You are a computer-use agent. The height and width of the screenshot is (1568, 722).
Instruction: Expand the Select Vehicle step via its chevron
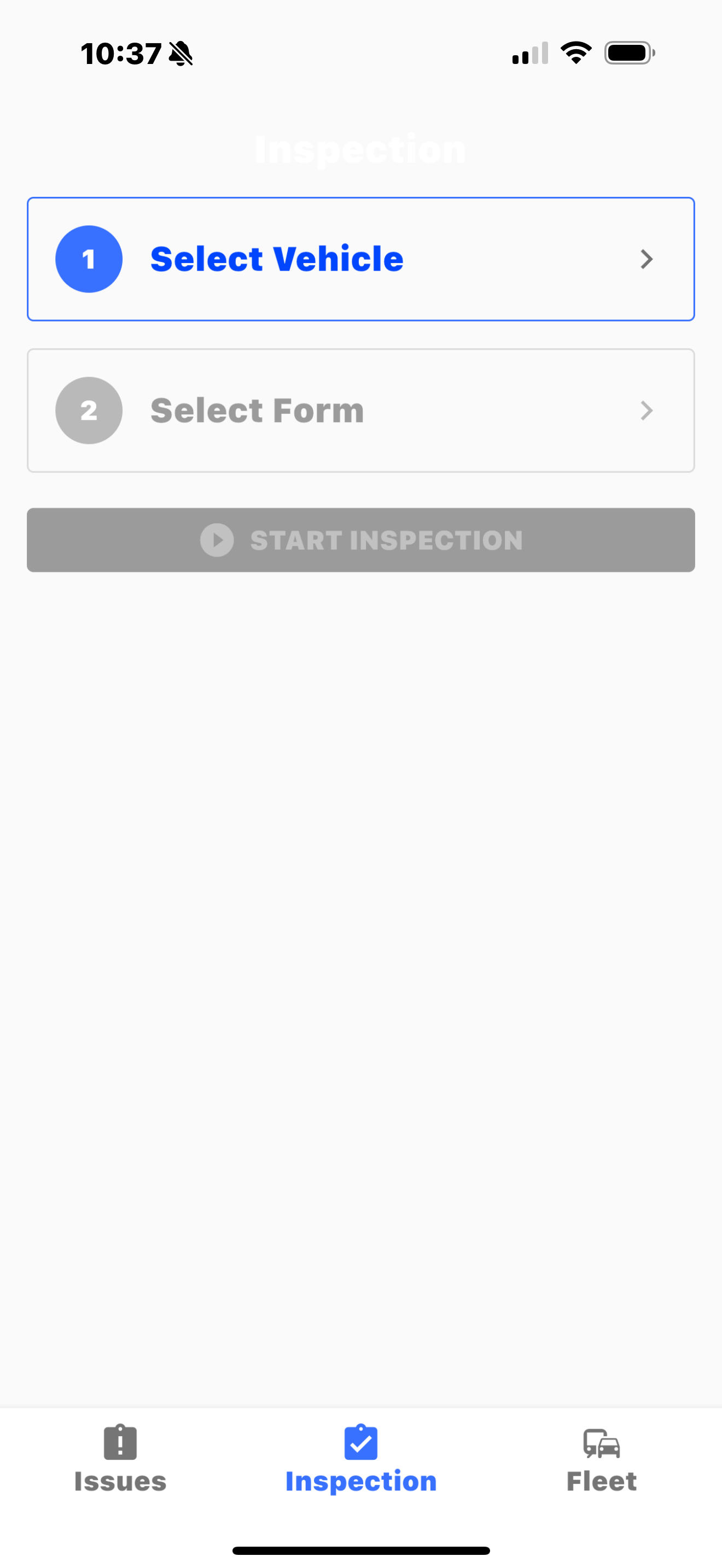[647, 259]
